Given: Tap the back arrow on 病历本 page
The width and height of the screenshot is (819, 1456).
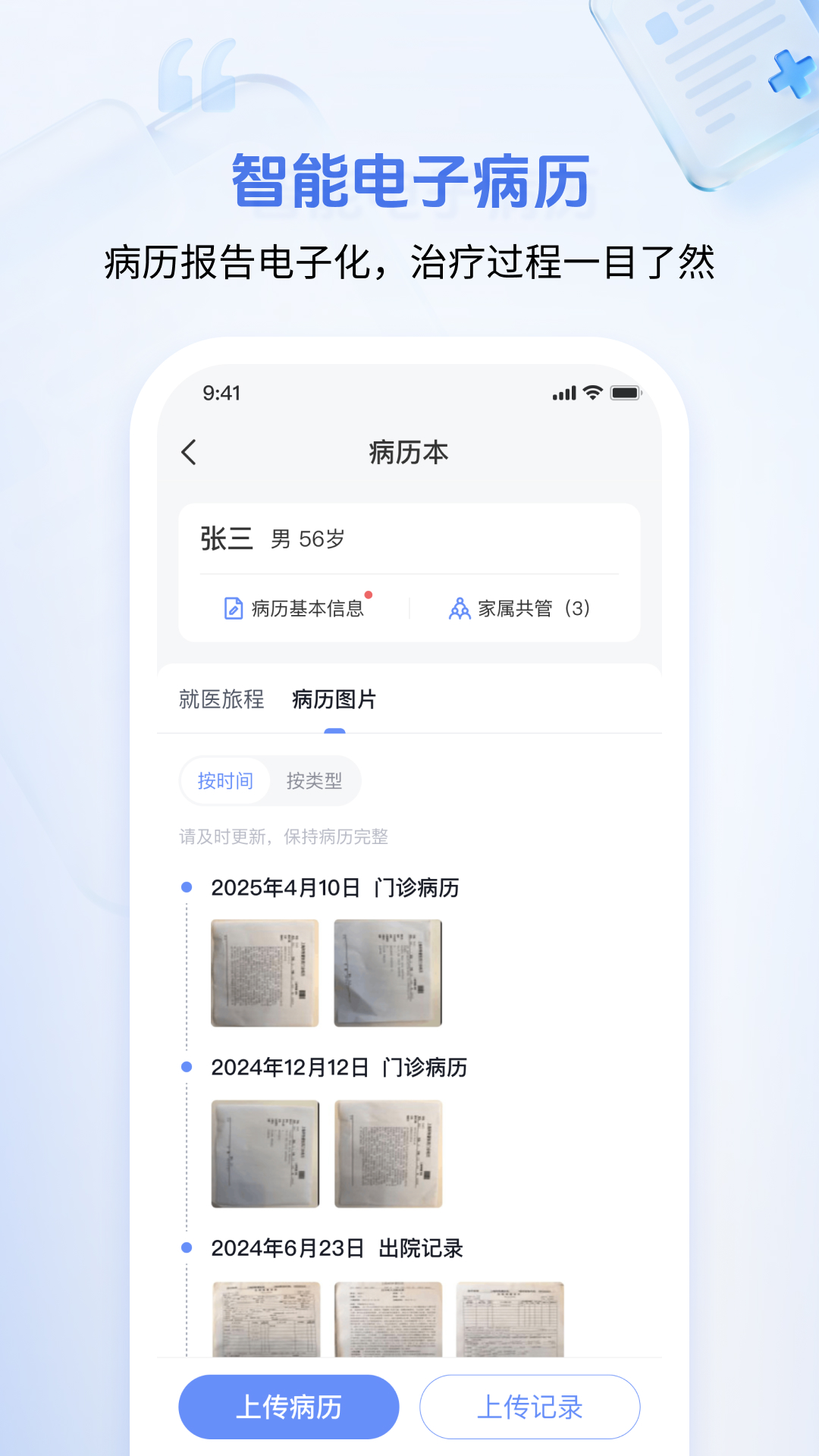Looking at the screenshot, I should (190, 452).
